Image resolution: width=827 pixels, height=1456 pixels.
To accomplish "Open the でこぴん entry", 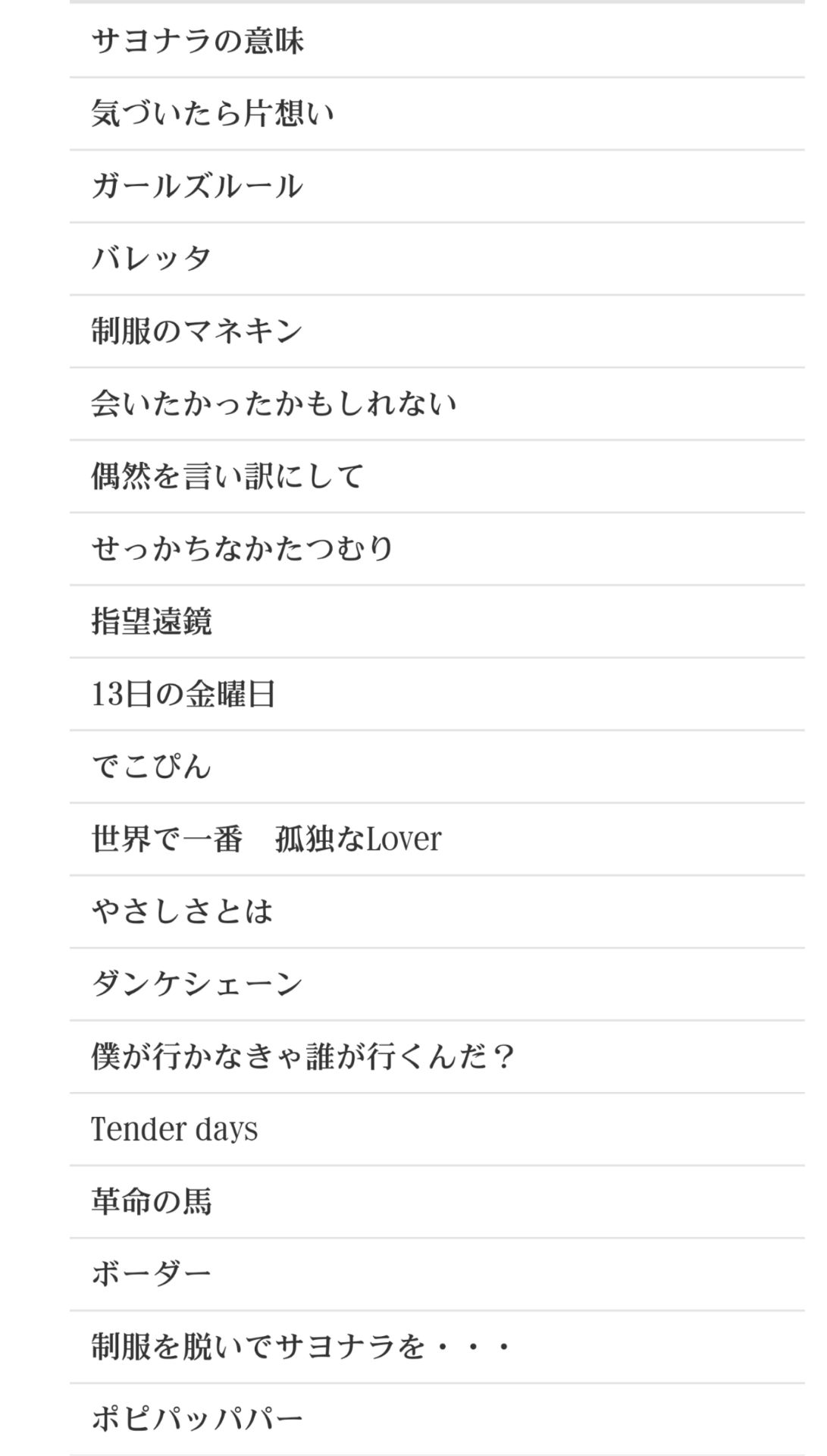I will click(x=152, y=767).
